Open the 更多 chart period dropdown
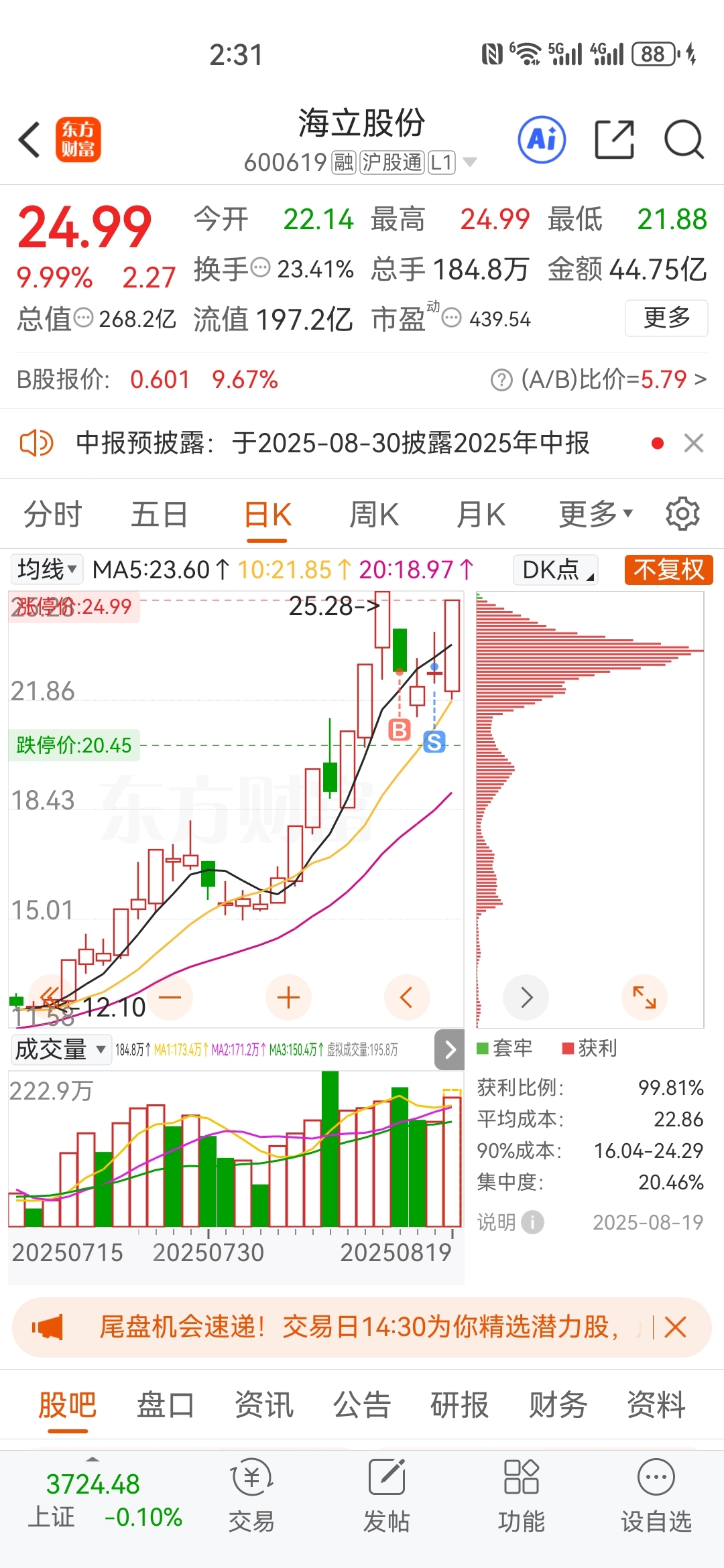The width and height of the screenshot is (724, 1568). coord(596,515)
